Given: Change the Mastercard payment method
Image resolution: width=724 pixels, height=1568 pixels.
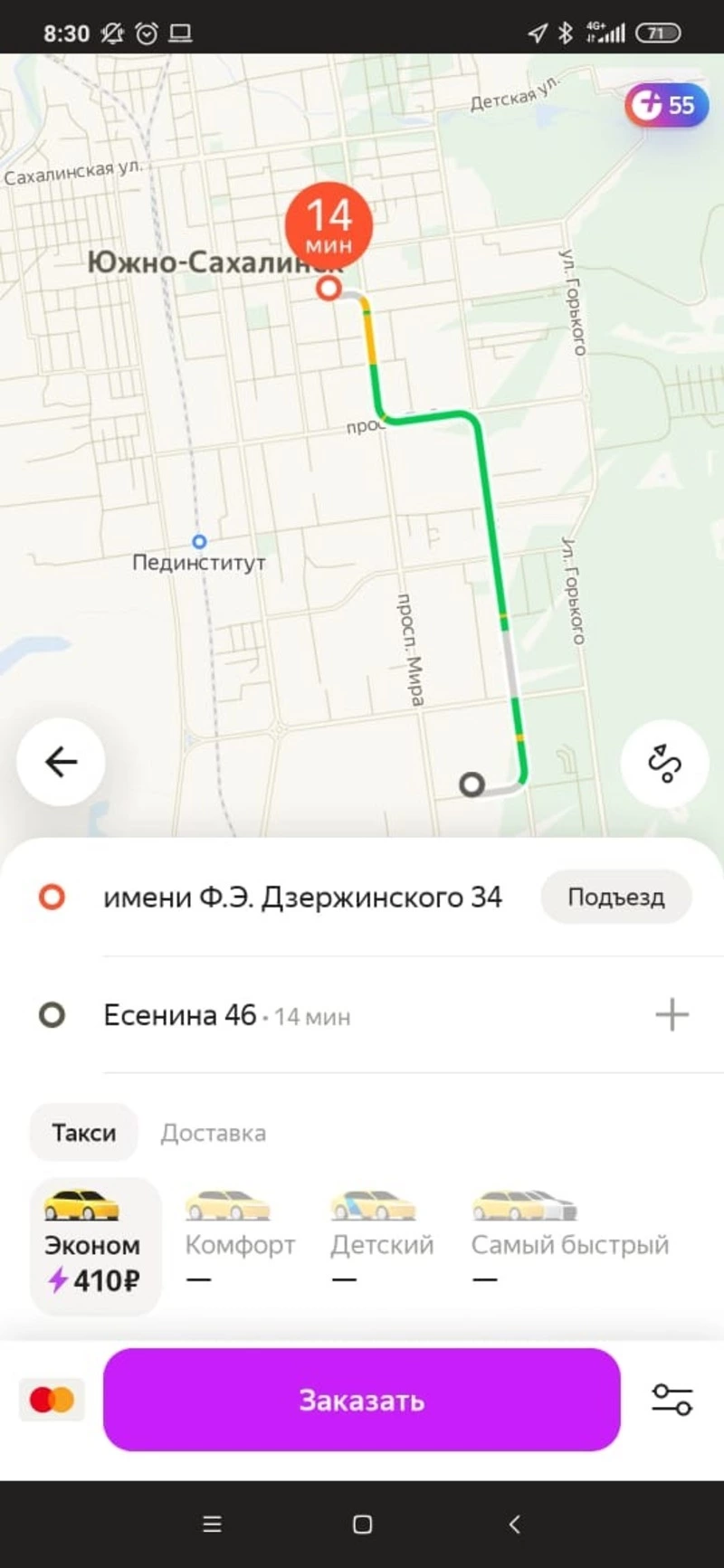Looking at the screenshot, I should pos(52,1400).
